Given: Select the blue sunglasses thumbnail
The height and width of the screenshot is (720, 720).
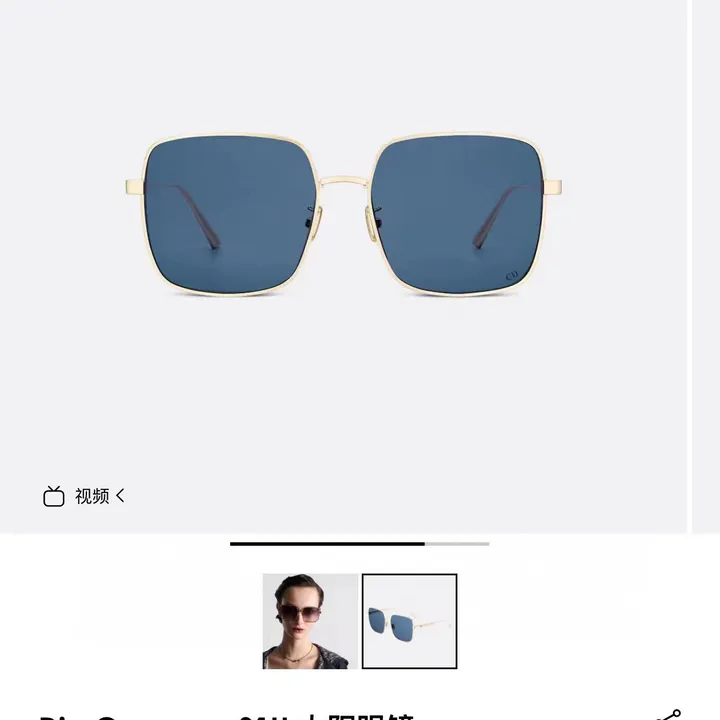Looking at the screenshot, I should tap(409, 620).
